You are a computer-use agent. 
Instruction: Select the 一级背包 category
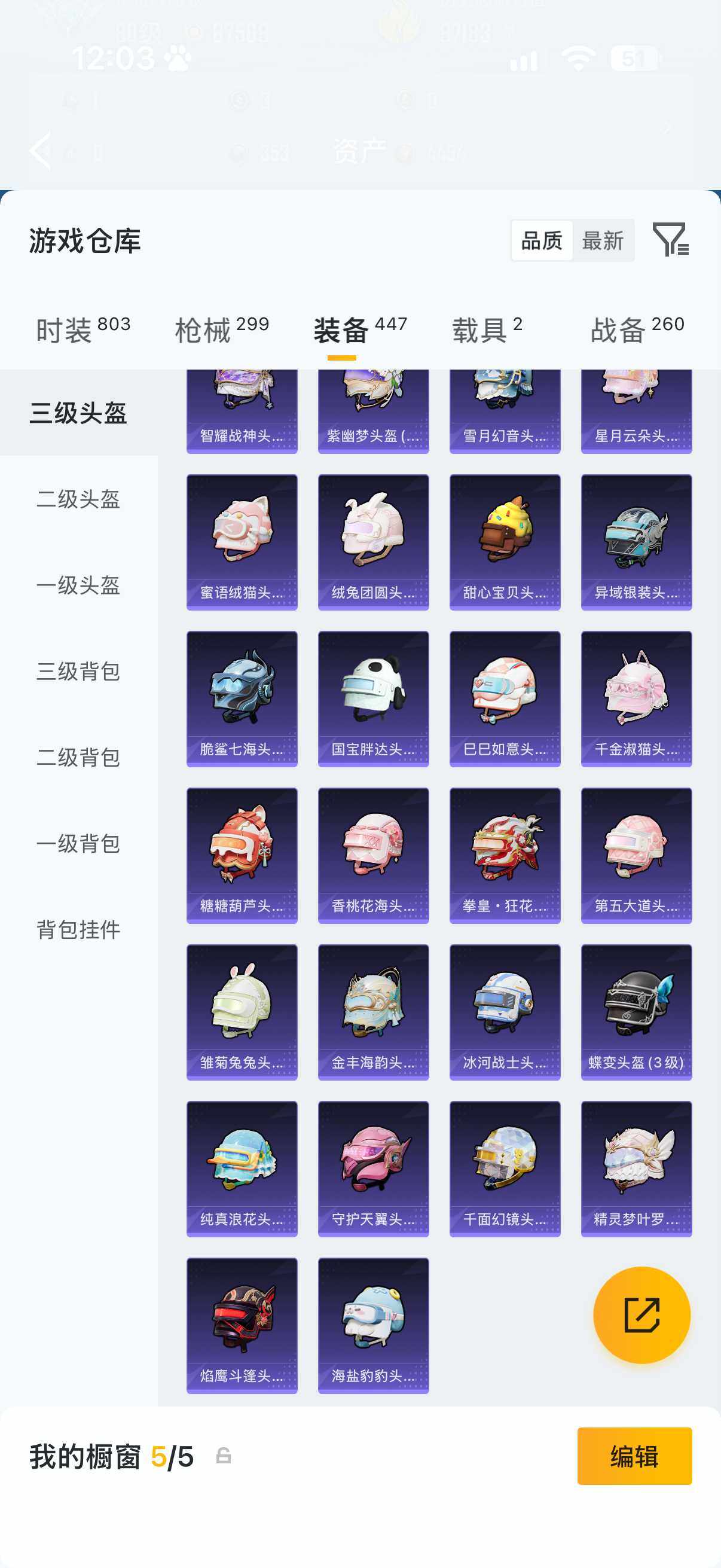click(x=78, y=844)
